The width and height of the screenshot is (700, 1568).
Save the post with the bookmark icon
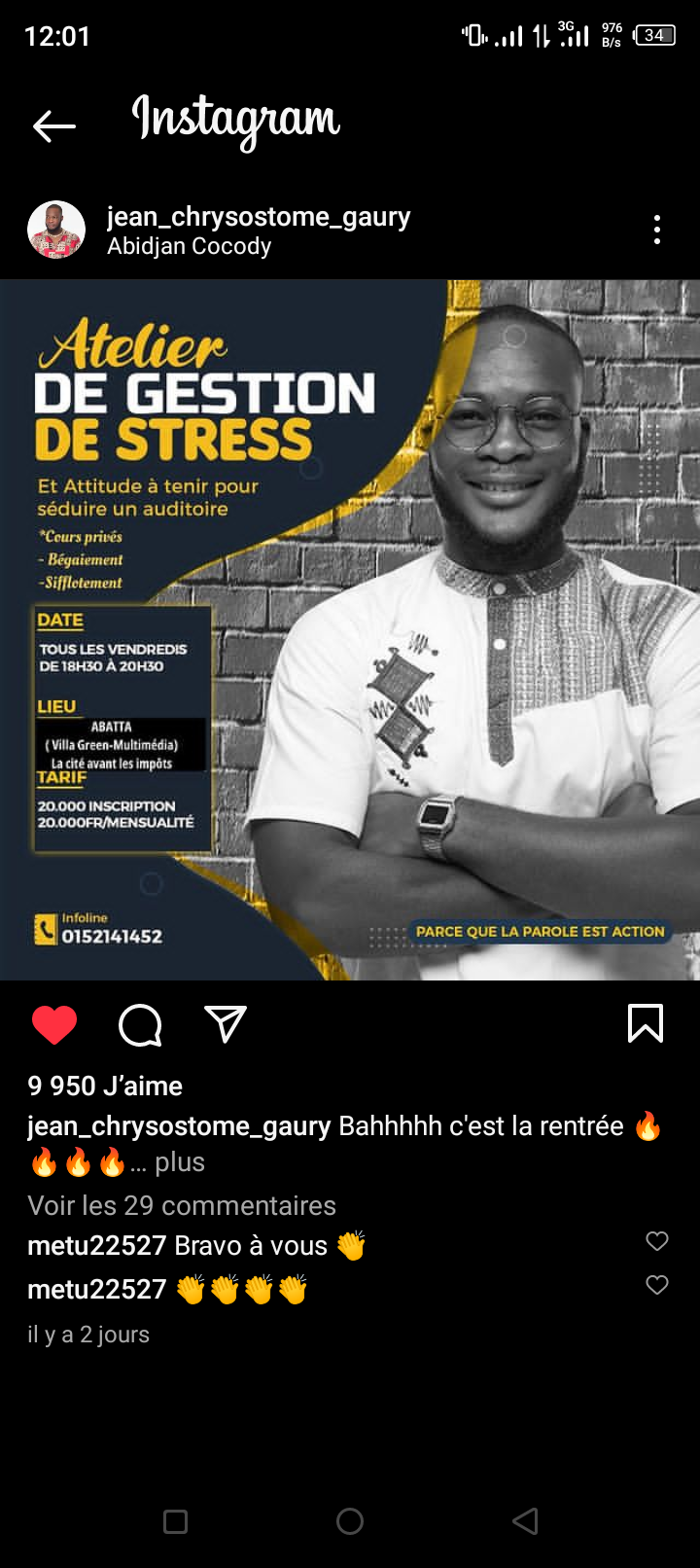646,1023
